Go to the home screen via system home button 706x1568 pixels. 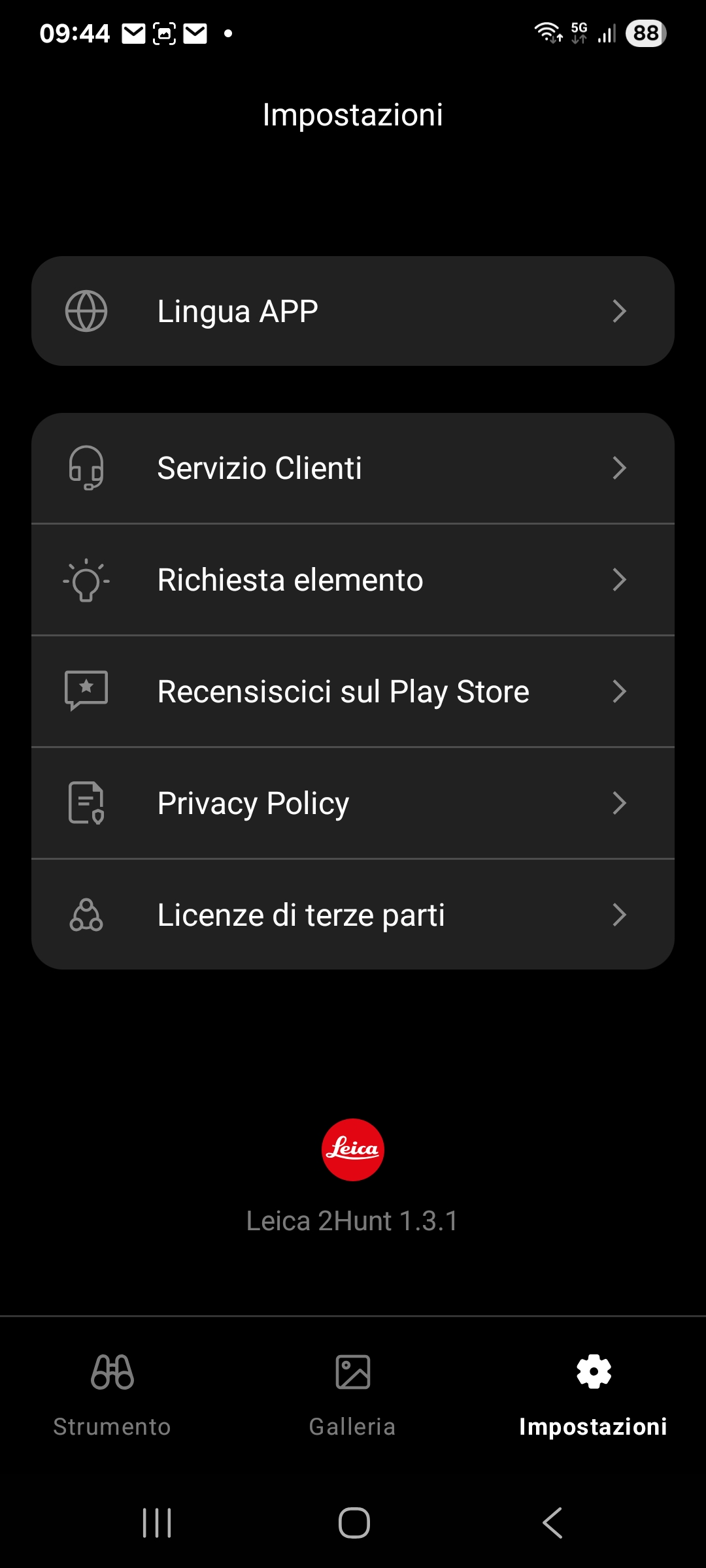[354, 1523]
